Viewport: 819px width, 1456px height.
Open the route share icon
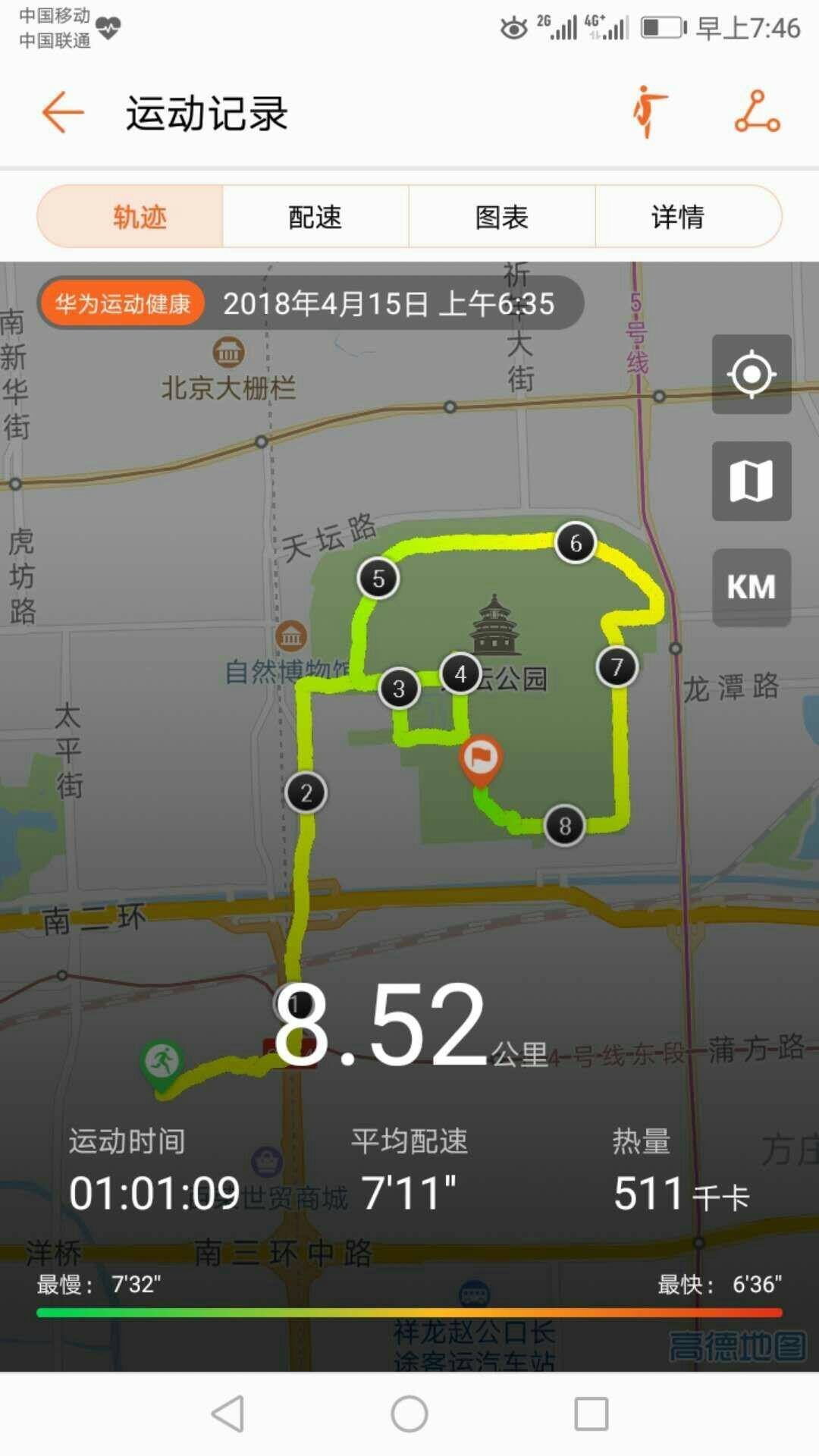757,111
